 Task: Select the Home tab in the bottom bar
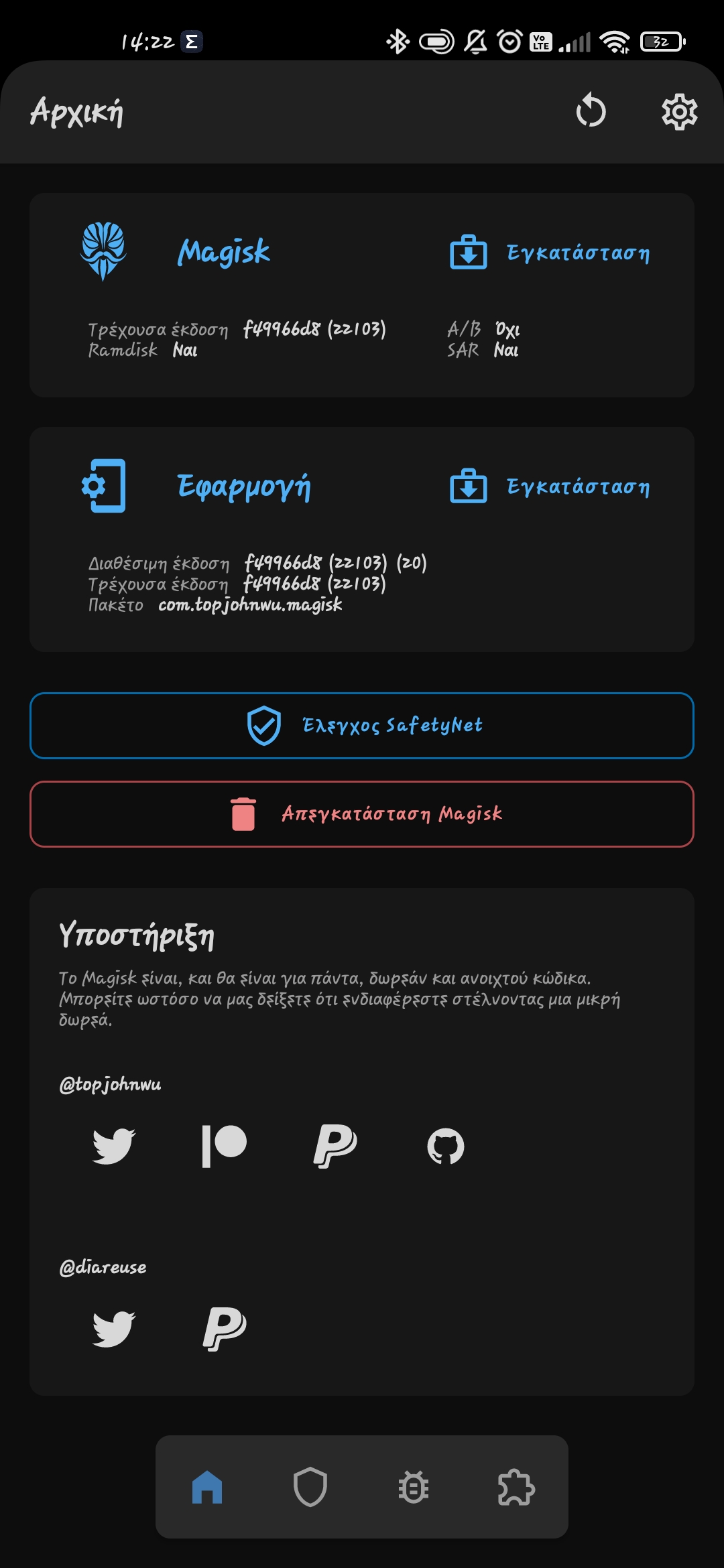(207, 1487)
